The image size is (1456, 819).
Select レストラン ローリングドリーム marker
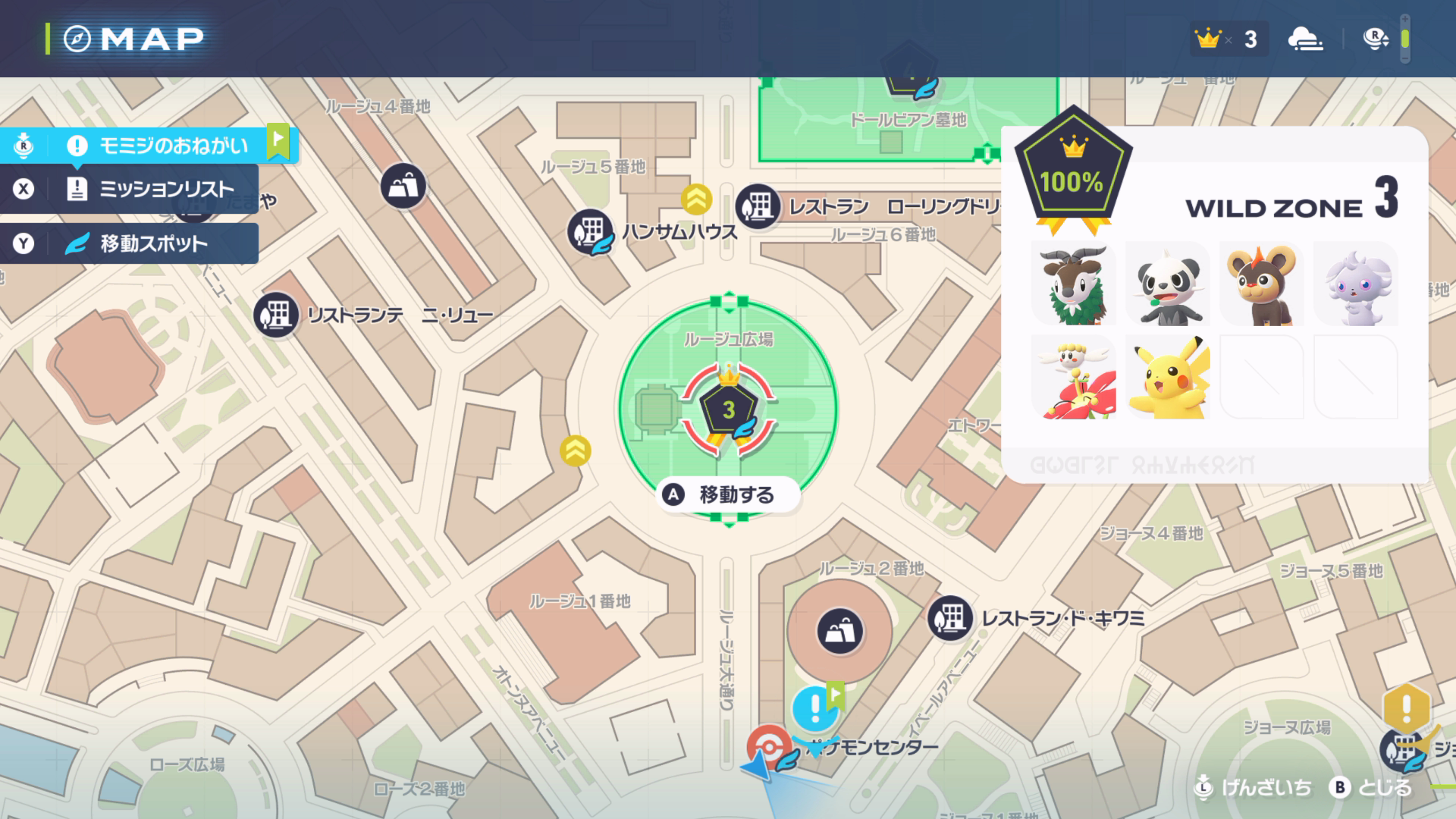[x=757, y=206]
